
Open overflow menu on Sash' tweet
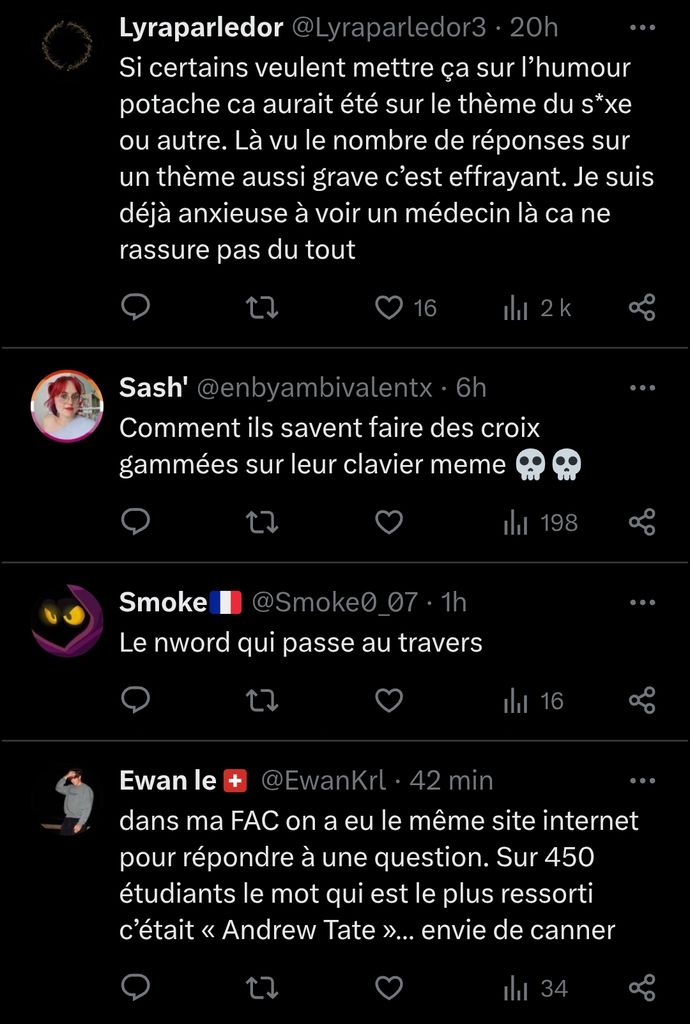[x=642, y=388]
